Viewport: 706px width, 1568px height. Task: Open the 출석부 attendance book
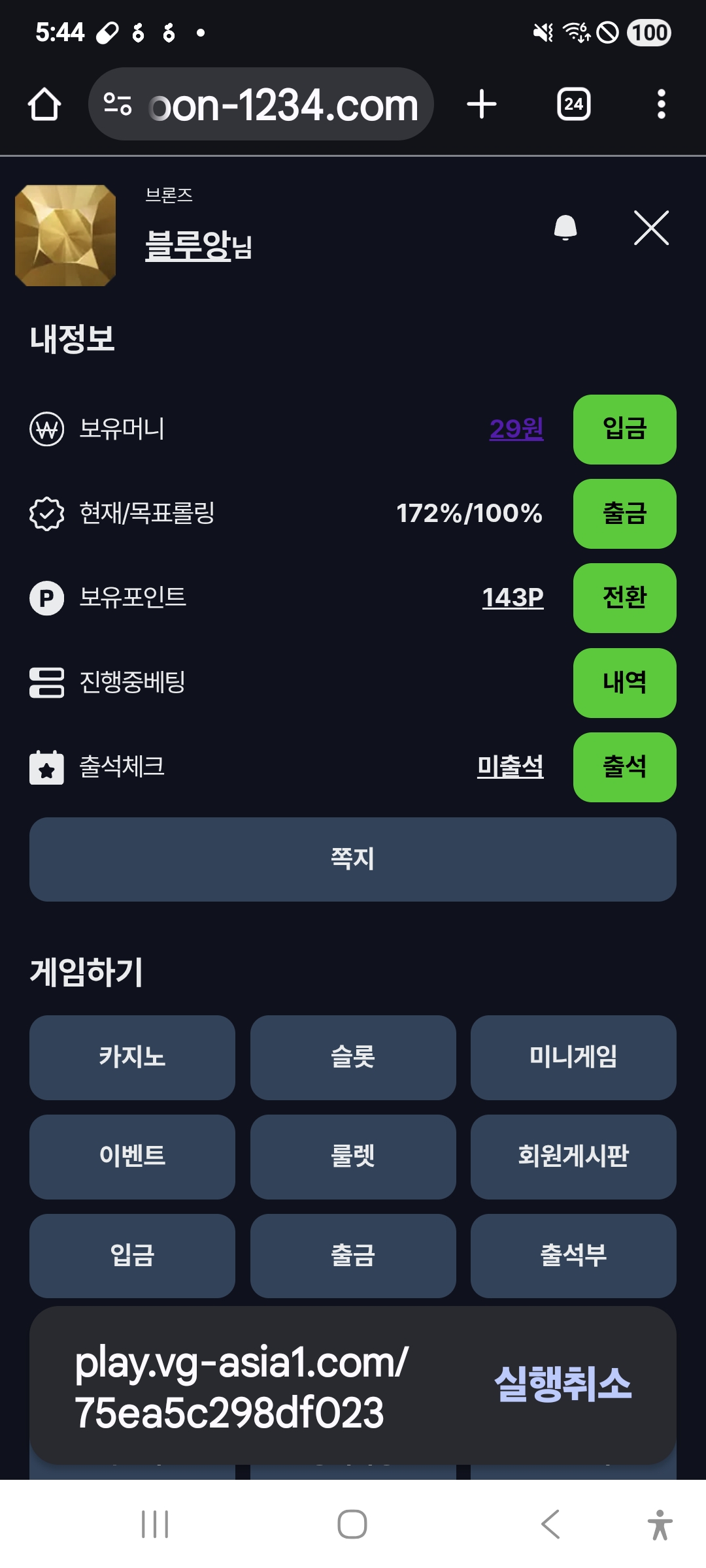point(573,1256)
